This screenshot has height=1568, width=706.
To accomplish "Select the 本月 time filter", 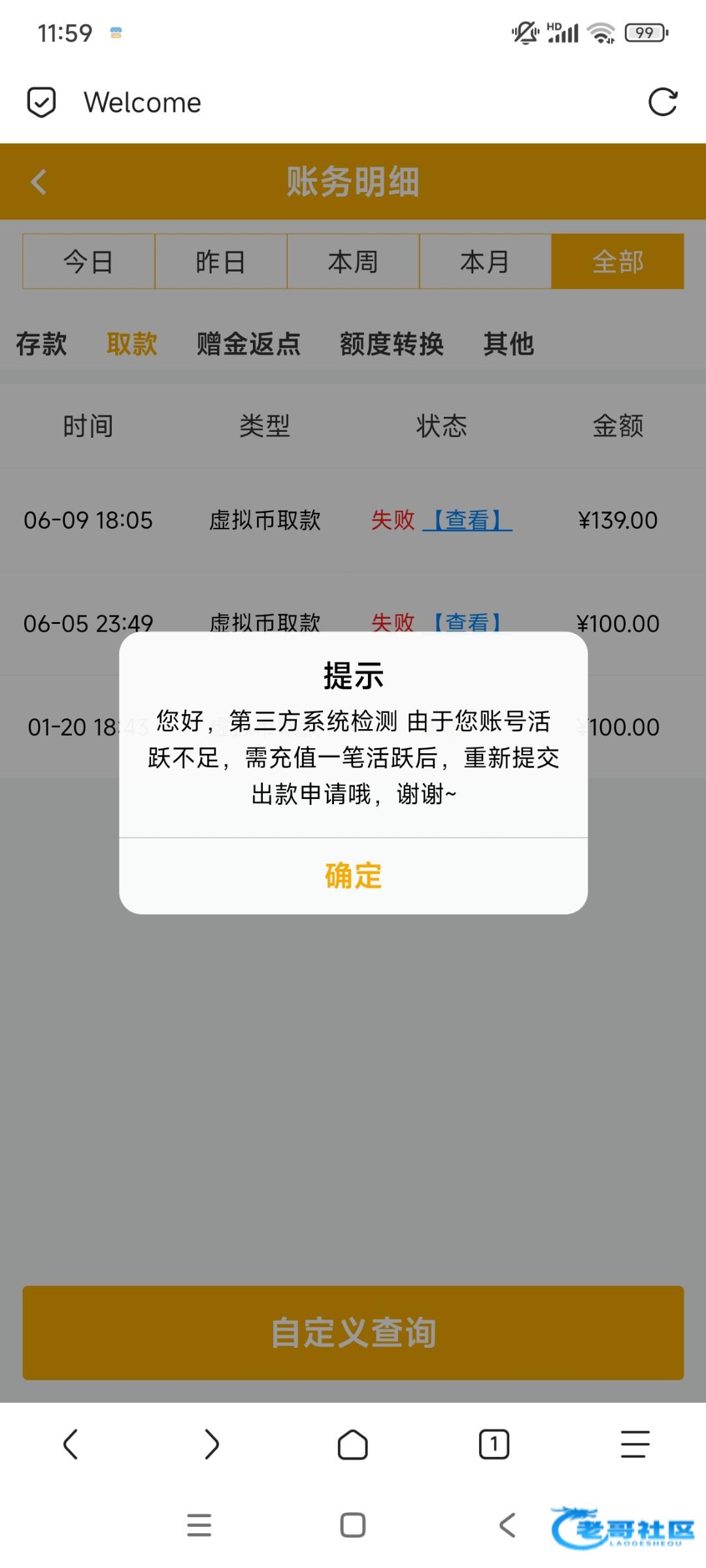I will click(x=485, y=261).
